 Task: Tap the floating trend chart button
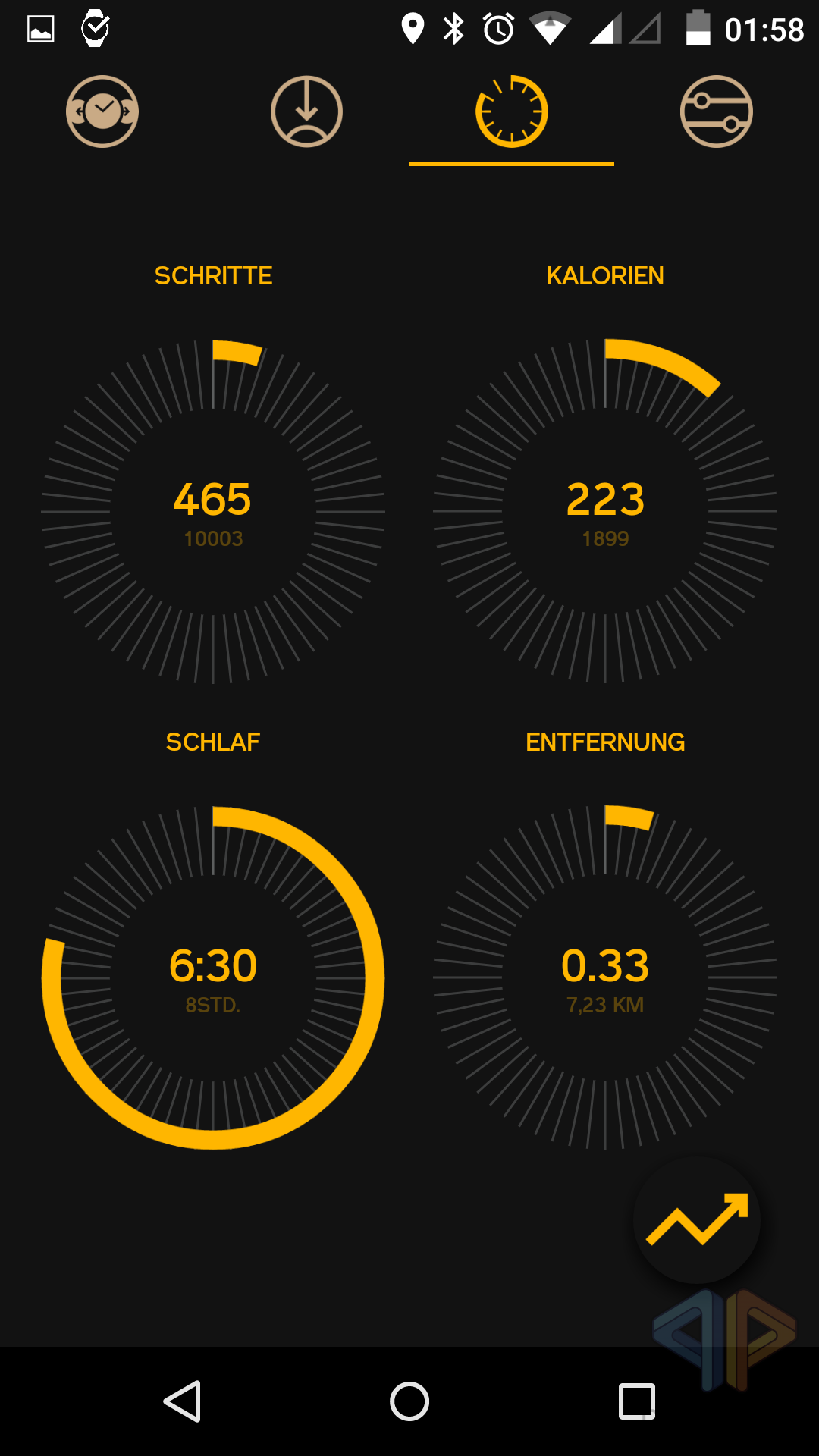697,1219
